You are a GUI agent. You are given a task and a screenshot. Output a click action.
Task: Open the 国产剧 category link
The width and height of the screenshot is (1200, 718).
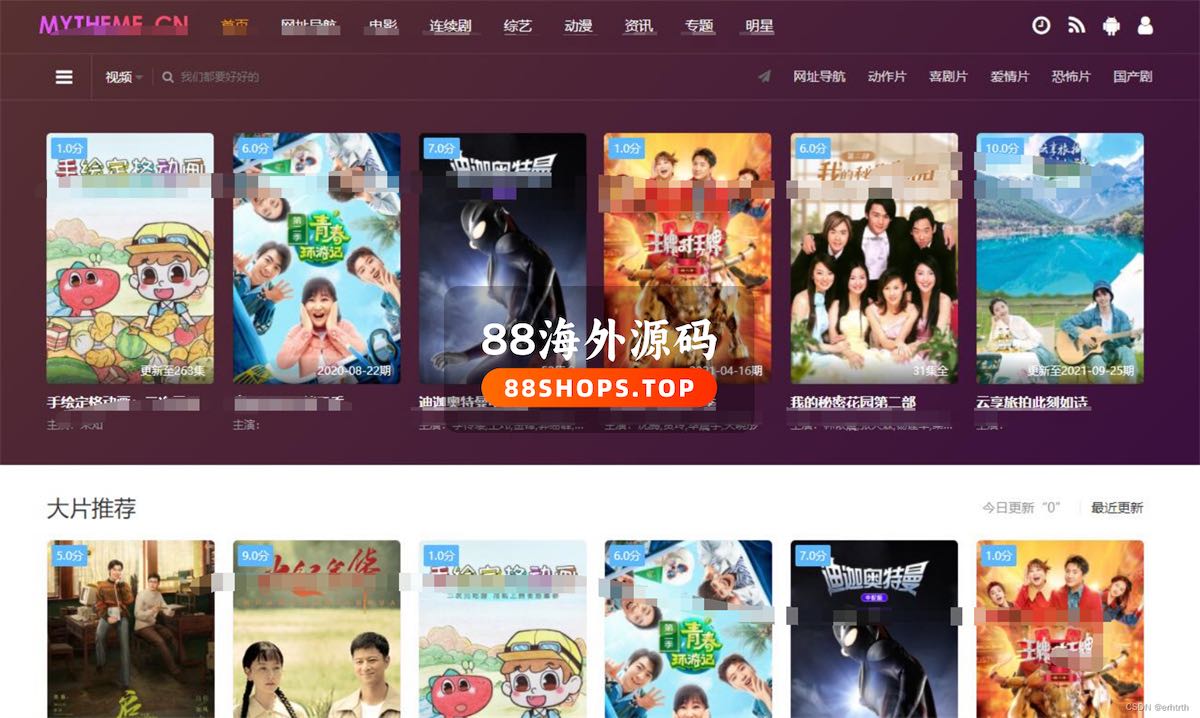tap(1133, 77)
